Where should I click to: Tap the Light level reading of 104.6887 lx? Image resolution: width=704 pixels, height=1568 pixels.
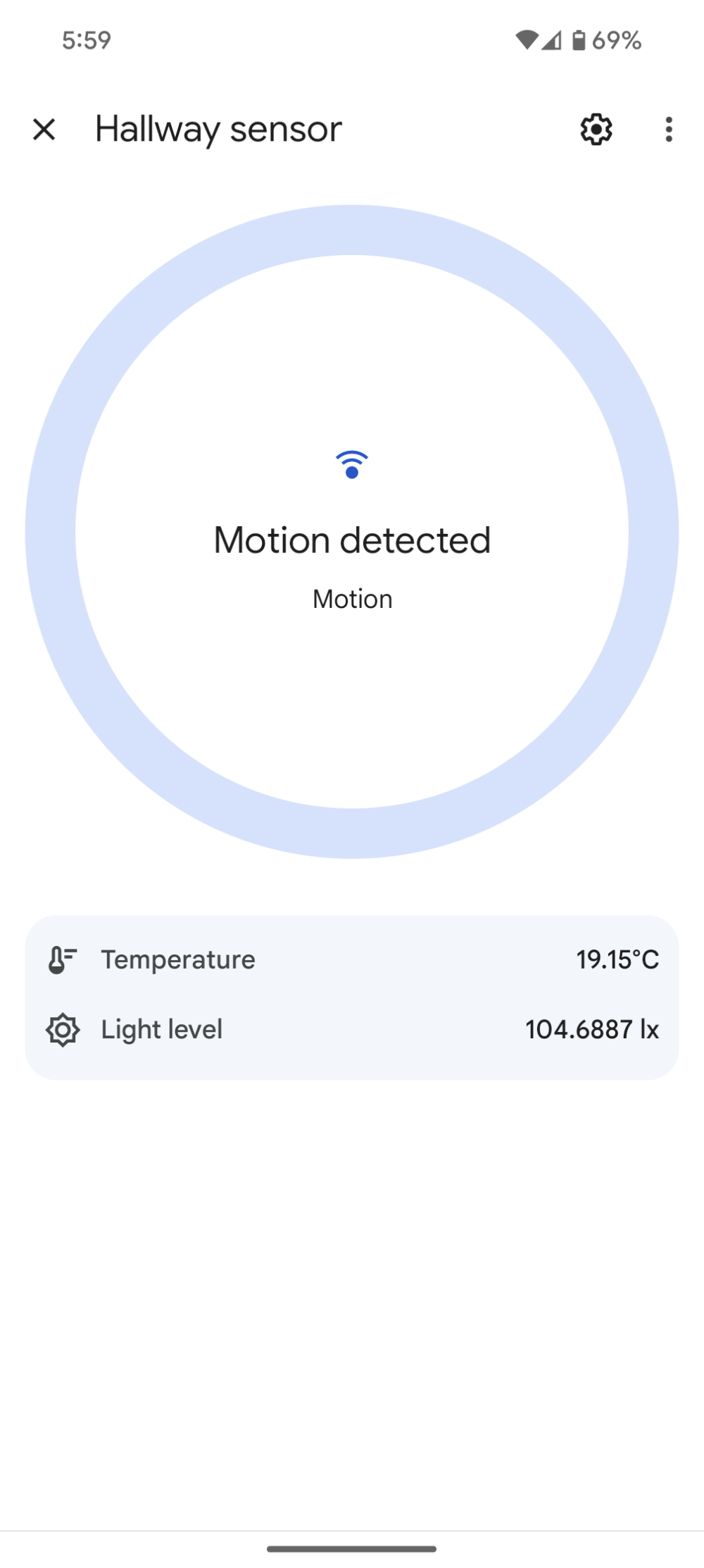click(591, 1029)
